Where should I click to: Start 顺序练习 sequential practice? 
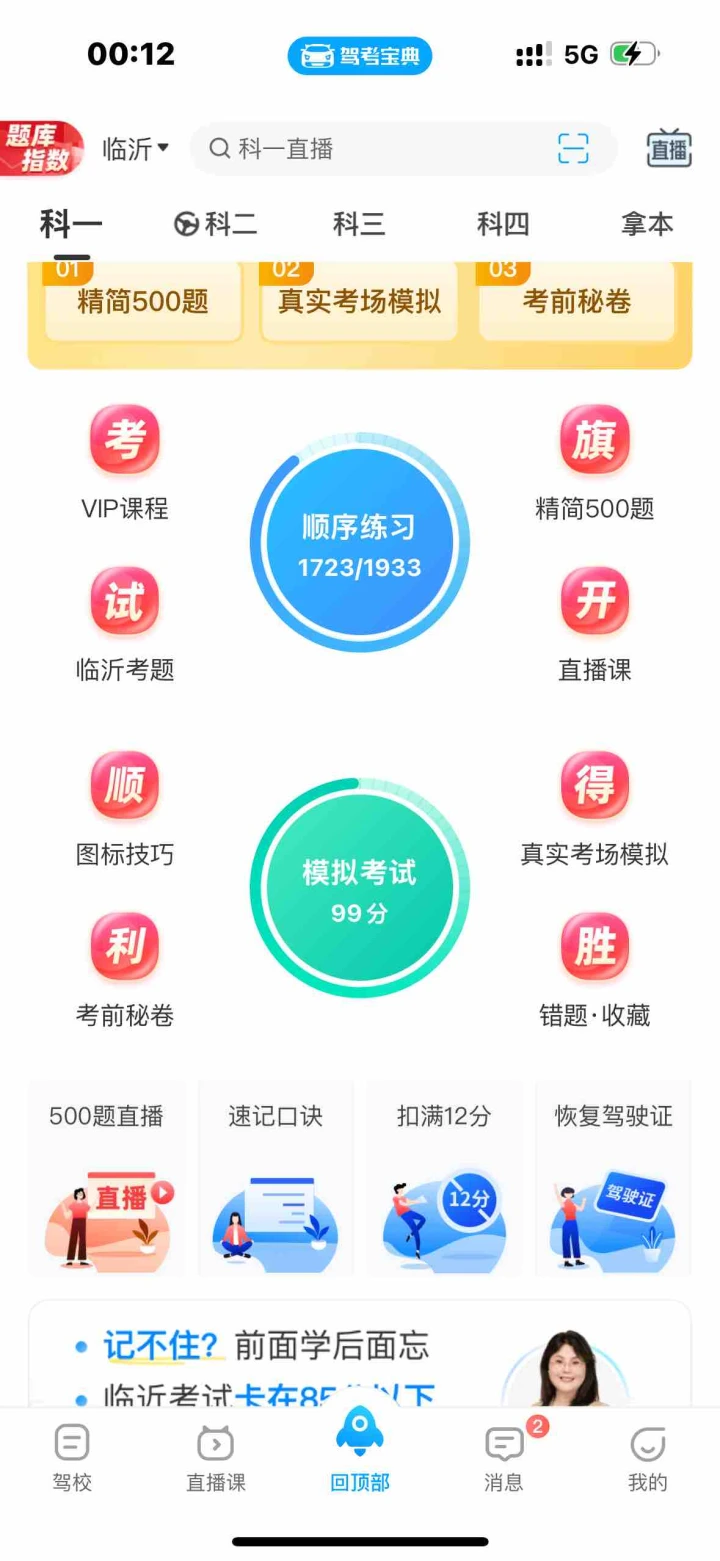(359, 543)
